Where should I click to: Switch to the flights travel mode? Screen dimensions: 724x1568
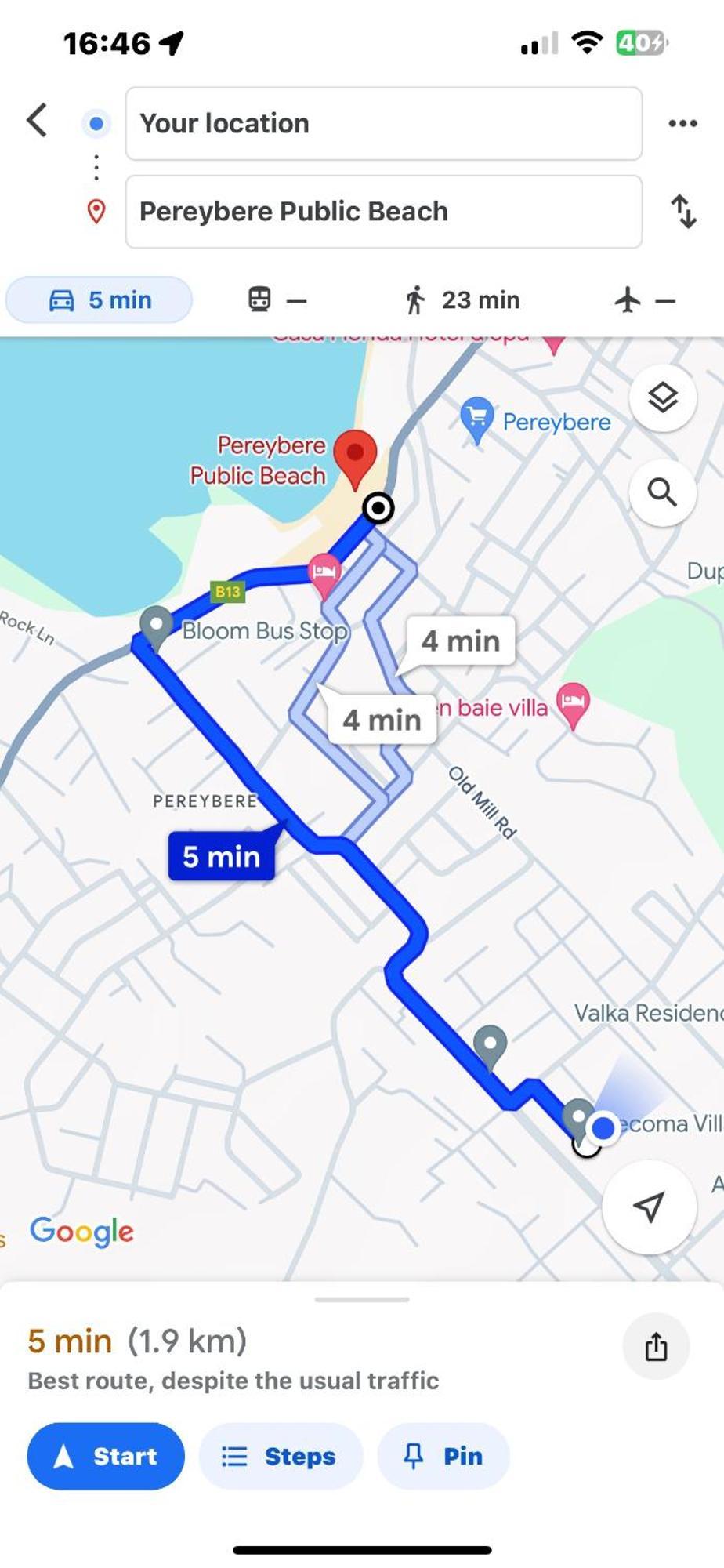pos(644,299)
